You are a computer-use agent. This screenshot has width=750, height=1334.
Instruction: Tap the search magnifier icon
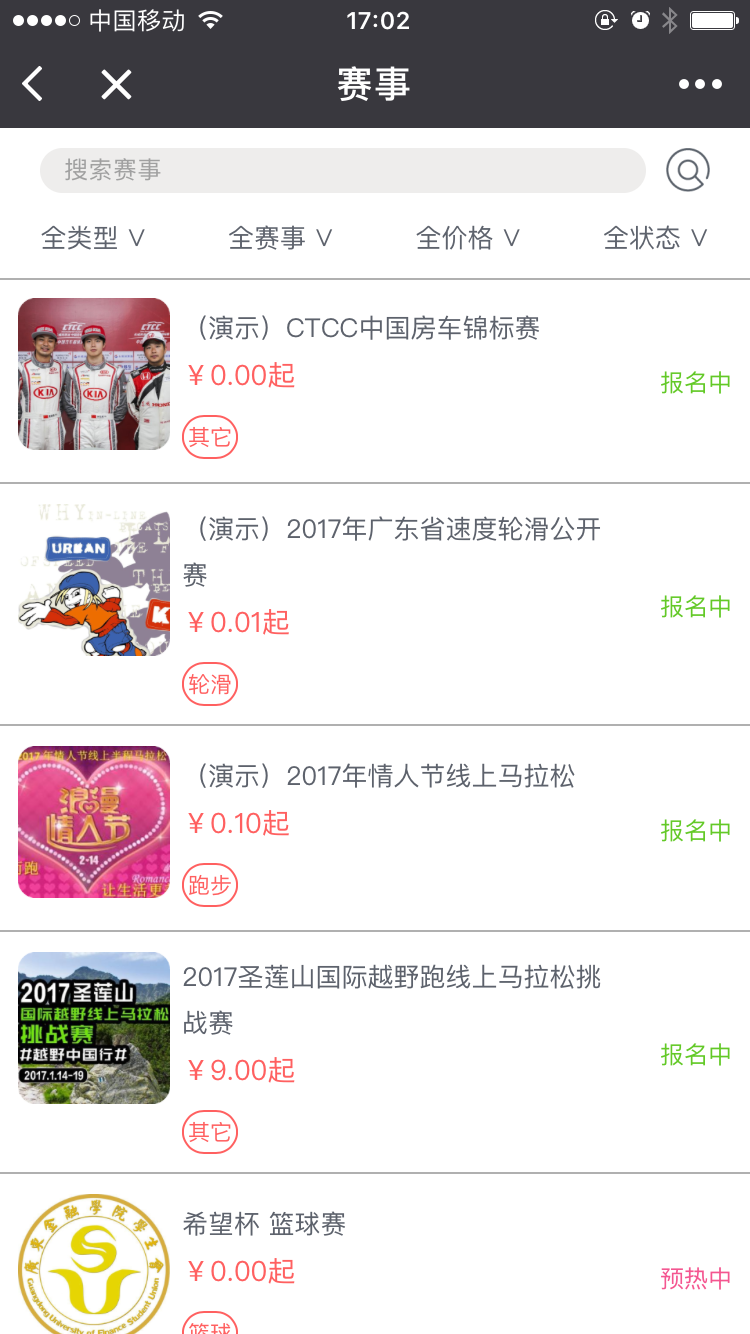point(688,170)
